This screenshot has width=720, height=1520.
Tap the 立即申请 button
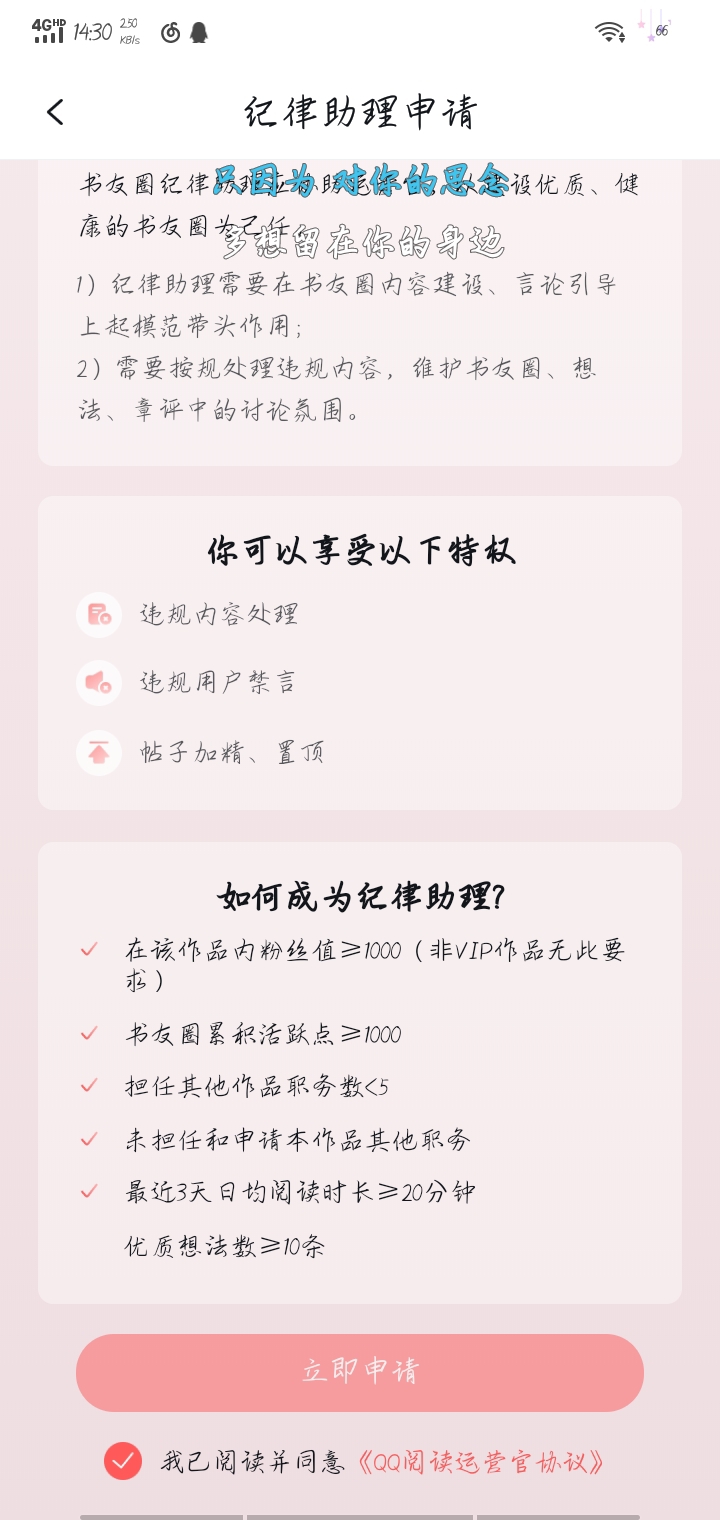[360, 1372]
